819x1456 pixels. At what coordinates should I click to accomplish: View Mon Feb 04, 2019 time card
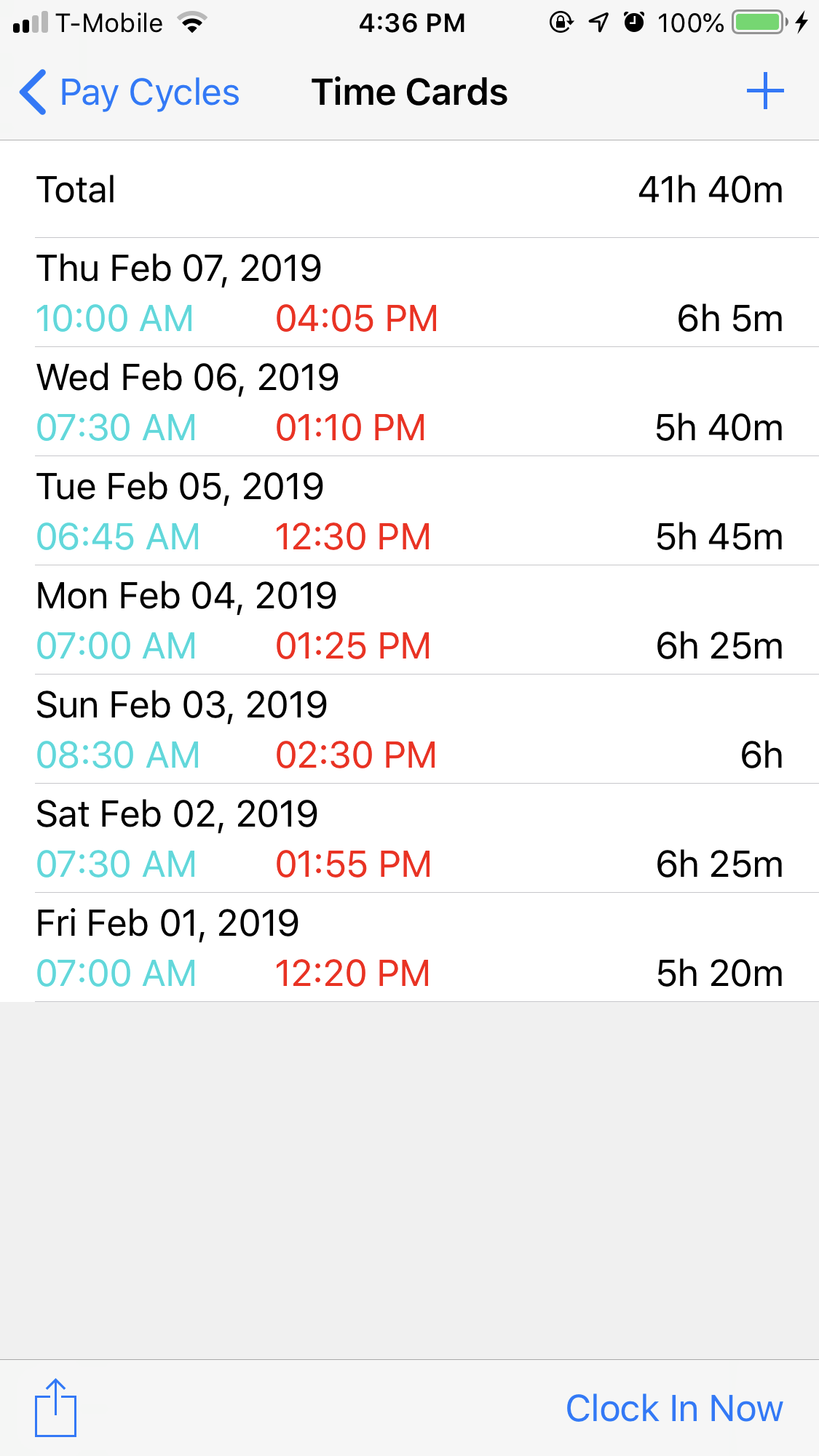click(409, 620)
